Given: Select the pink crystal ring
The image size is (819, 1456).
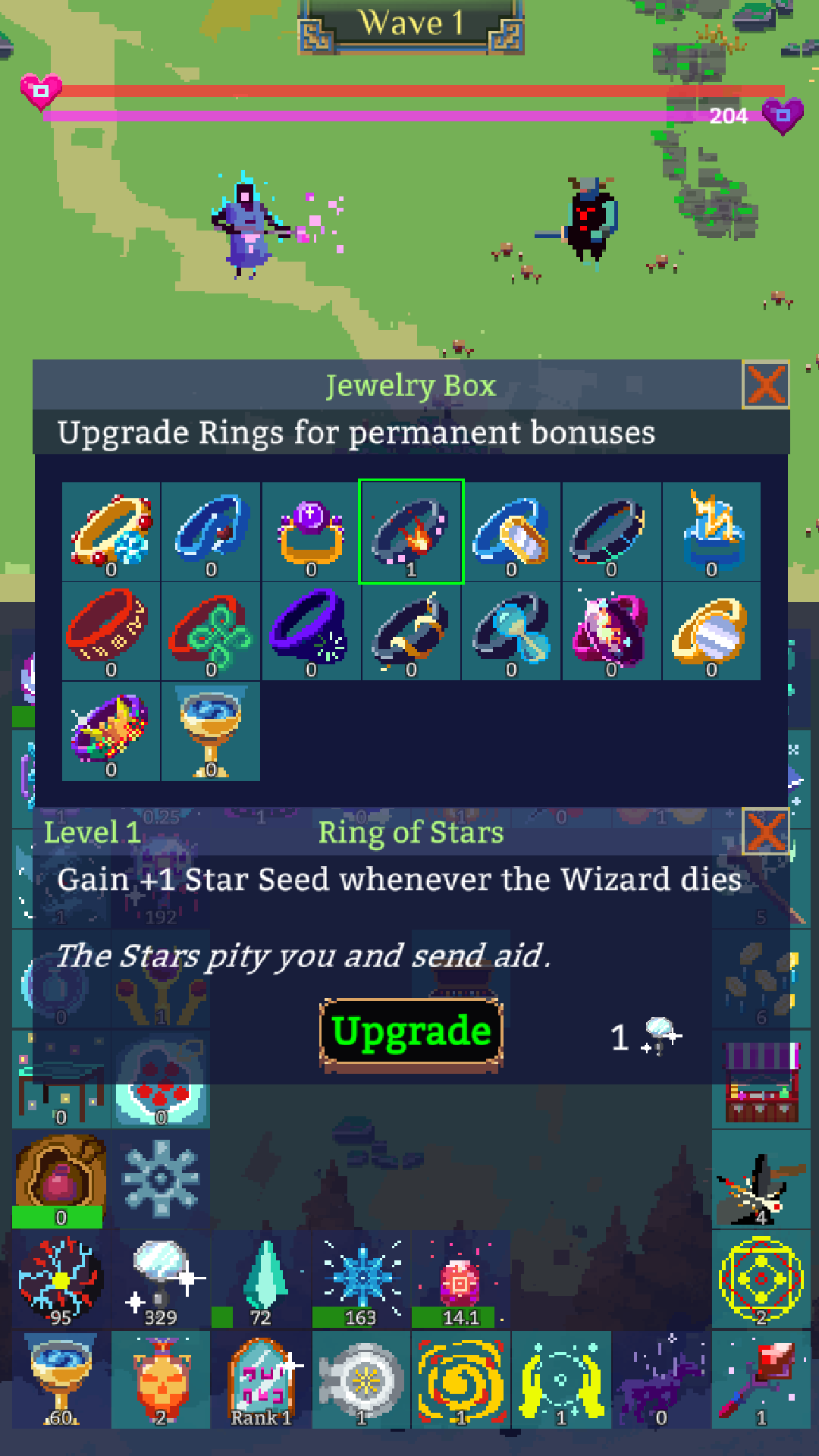Looking at the screenshot, I should 611,632.
